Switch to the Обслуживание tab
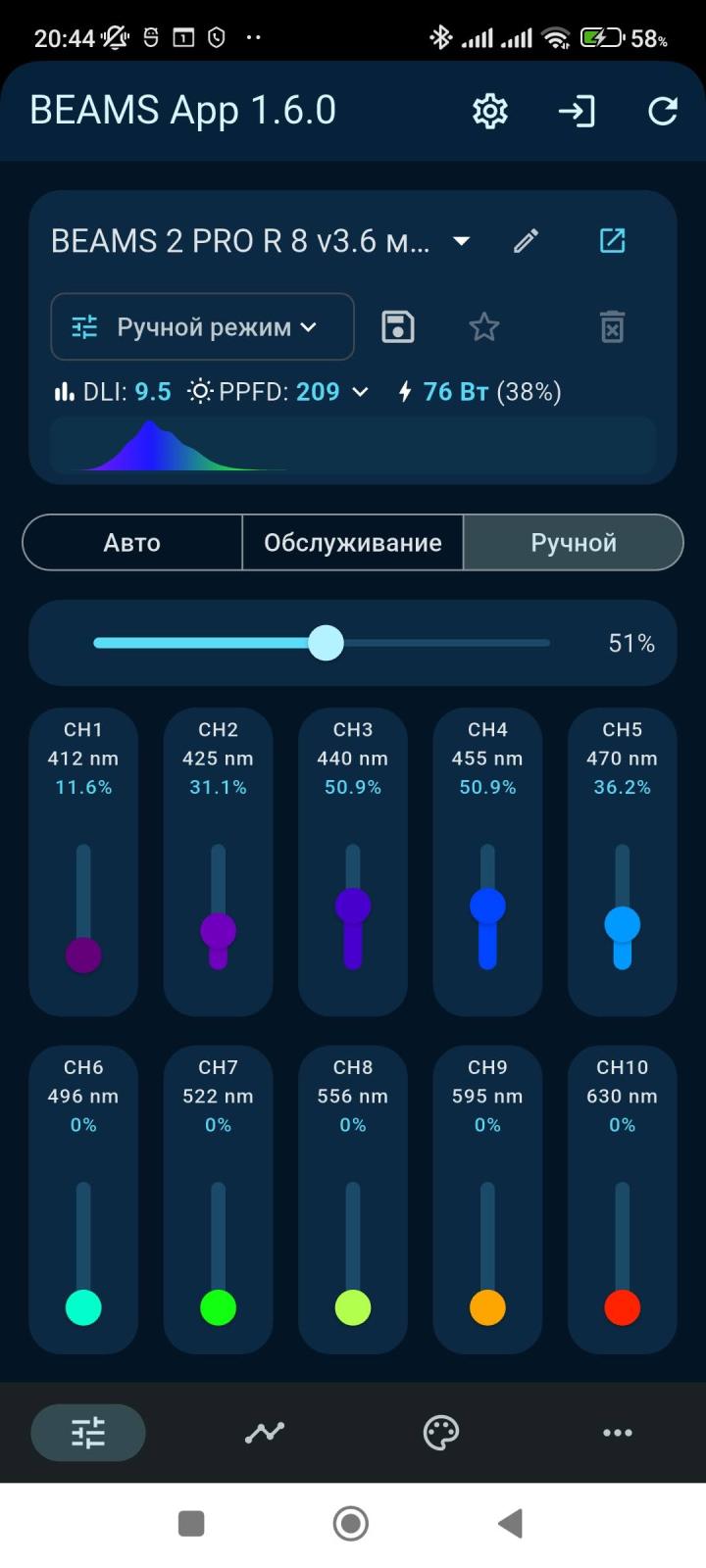Image resolution: width=706 pixels, height=1568 pixels. pos(353,542)
